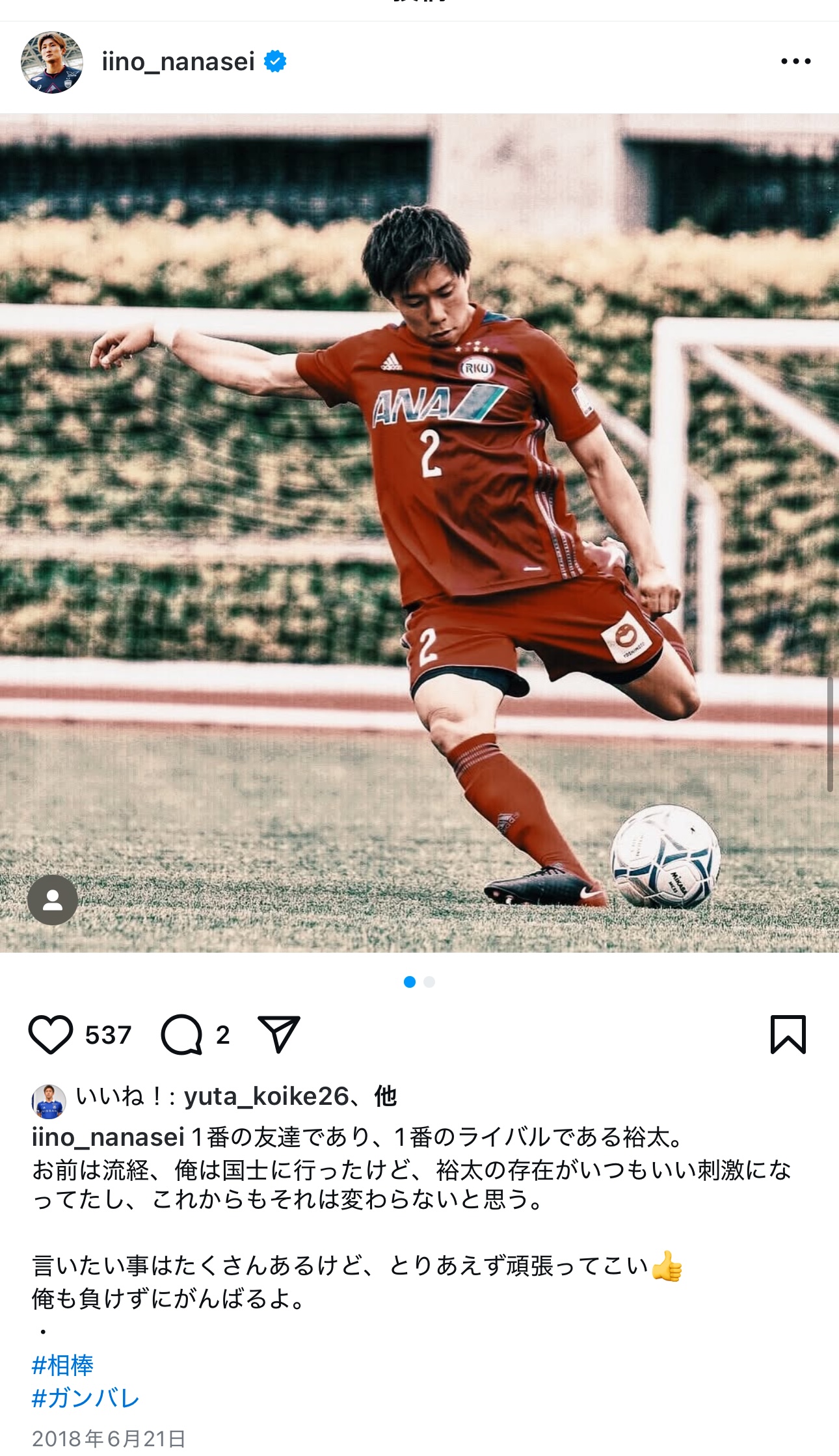This screenshot has width=839, height=1456.
Task: View others who liked the post
Action: click(385, 1096)
